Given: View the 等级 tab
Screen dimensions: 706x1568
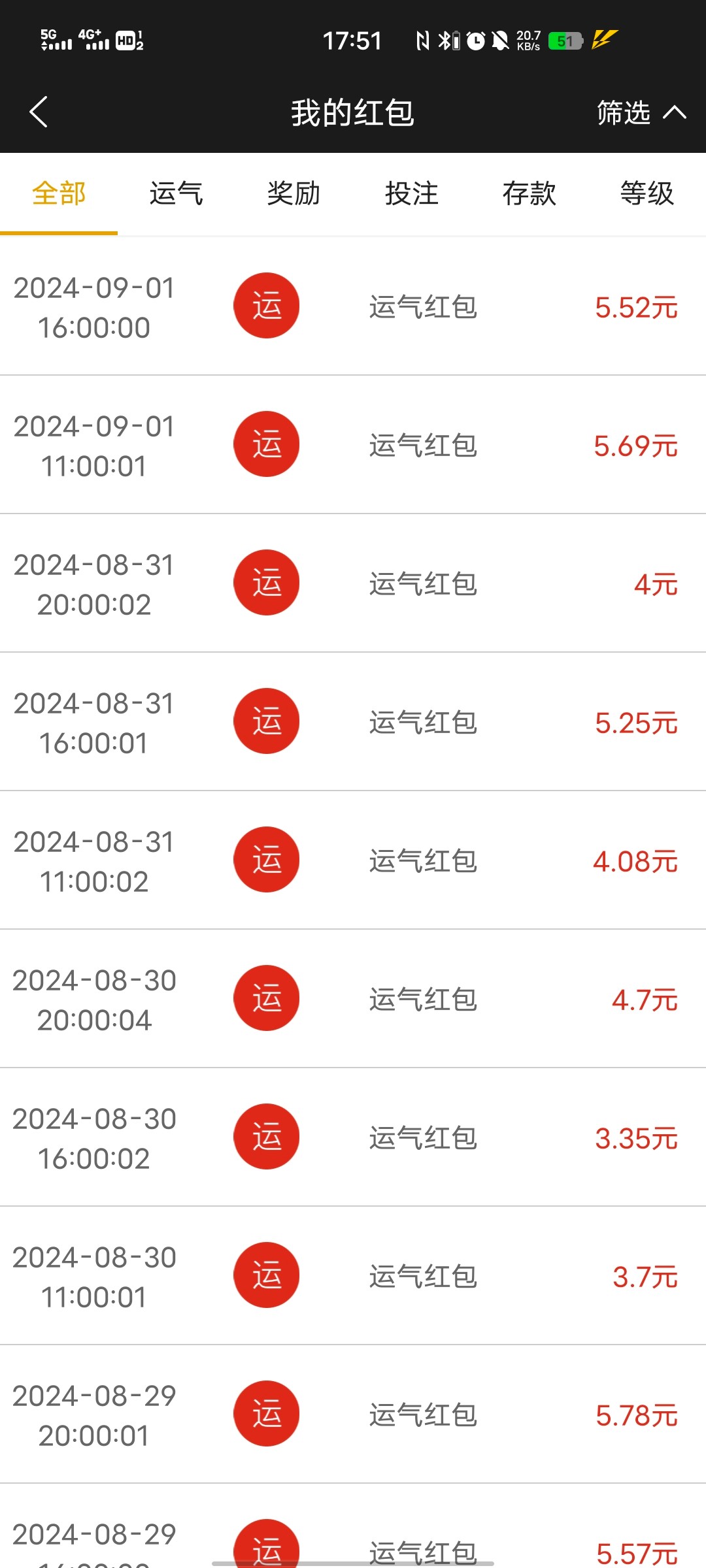Looking at the screenshot, I should (x=647, y=193).
